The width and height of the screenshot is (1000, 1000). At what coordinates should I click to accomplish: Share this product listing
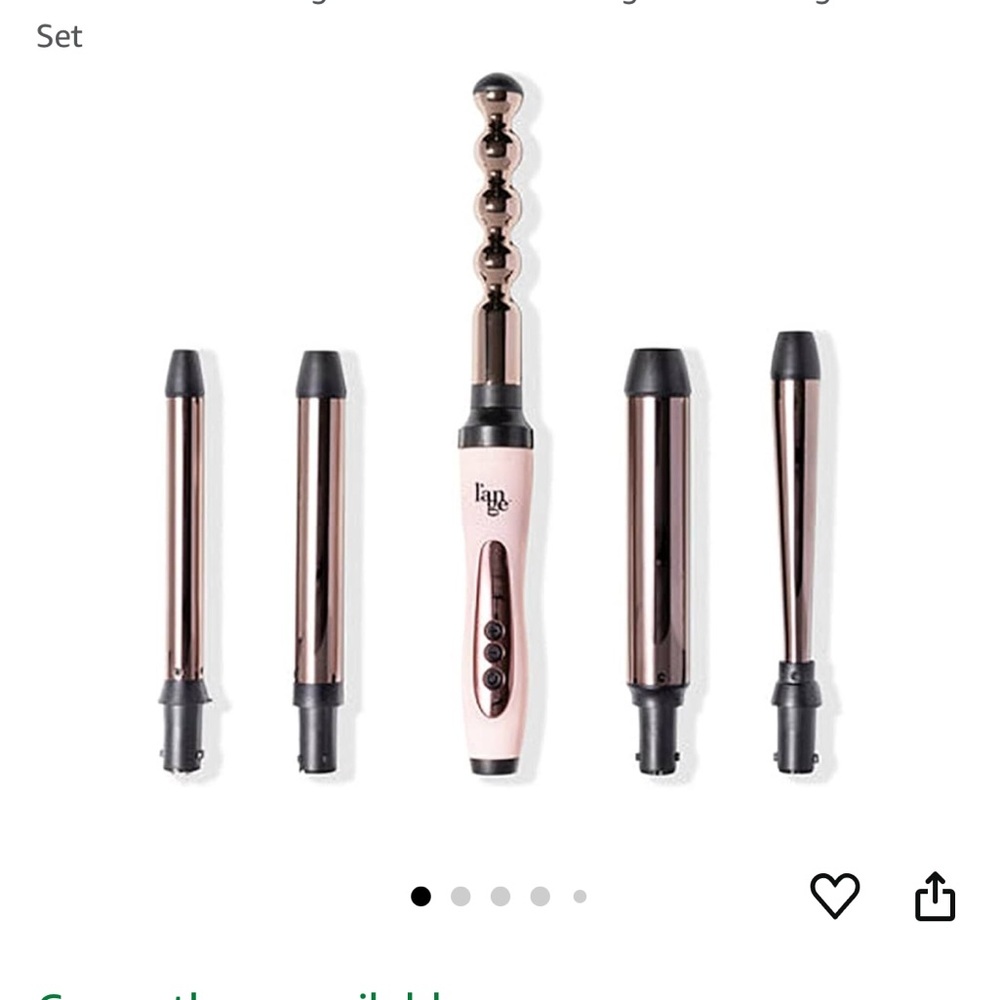click(935, 896)
